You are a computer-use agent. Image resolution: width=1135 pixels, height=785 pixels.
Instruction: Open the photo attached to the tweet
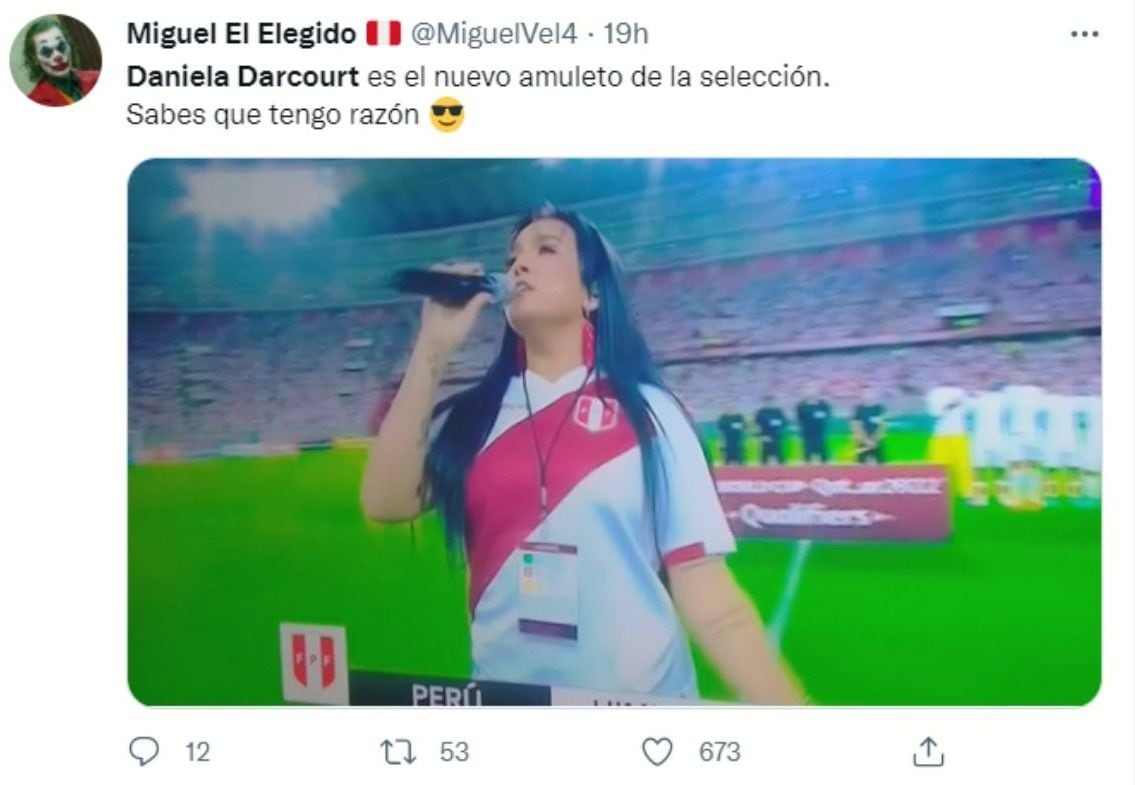[614, 432]
